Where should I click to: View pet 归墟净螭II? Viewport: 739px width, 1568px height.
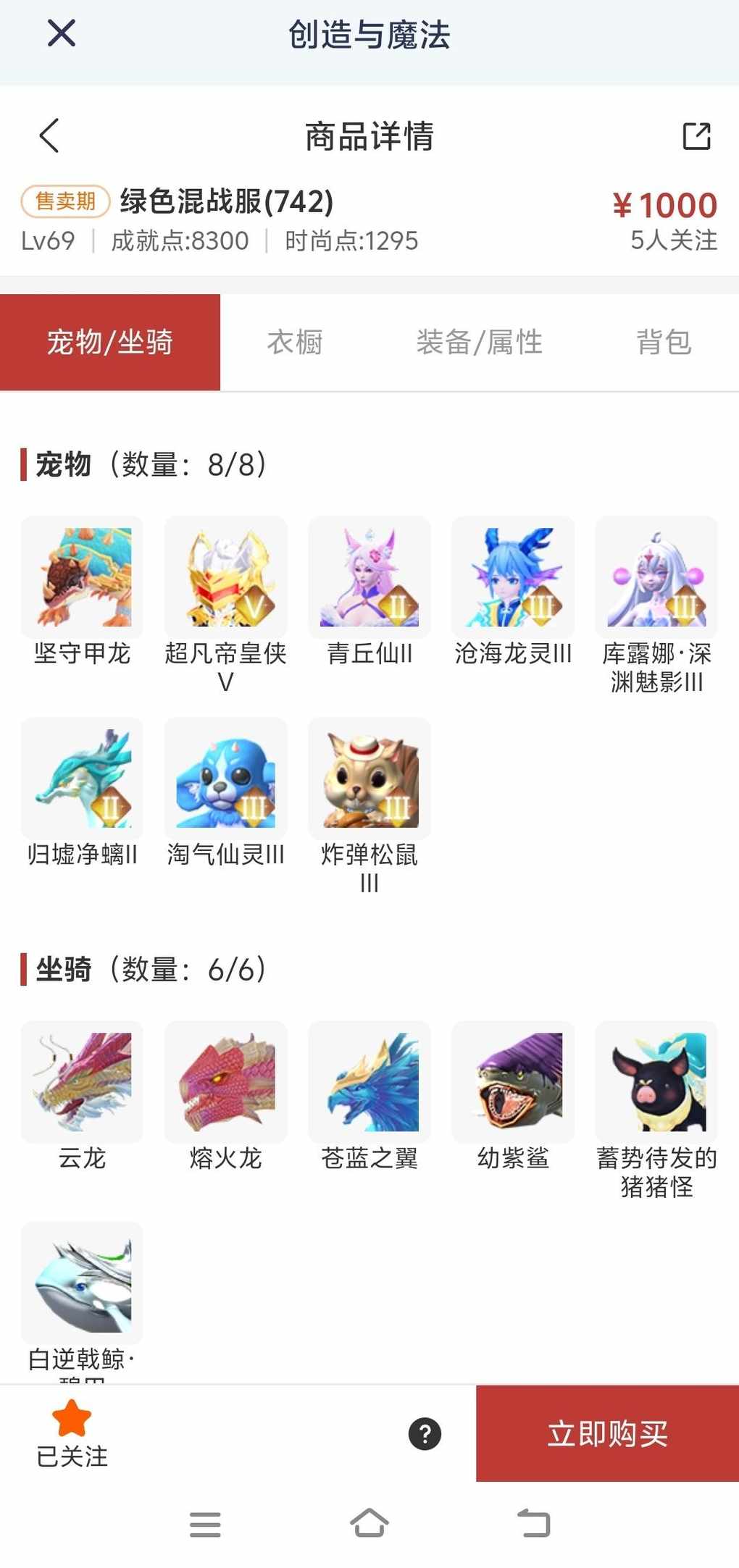coord(82,779)
